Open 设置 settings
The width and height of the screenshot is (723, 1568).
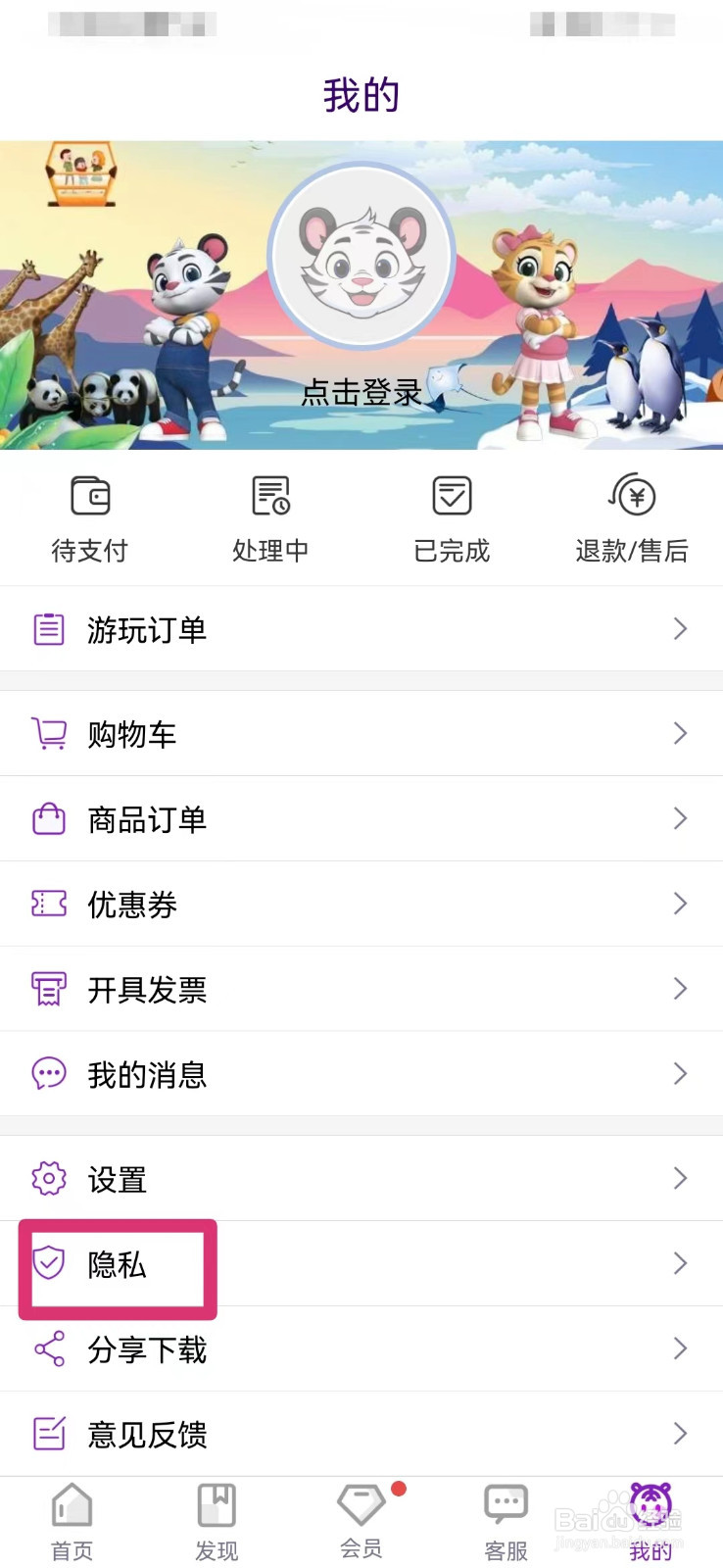361,1179
